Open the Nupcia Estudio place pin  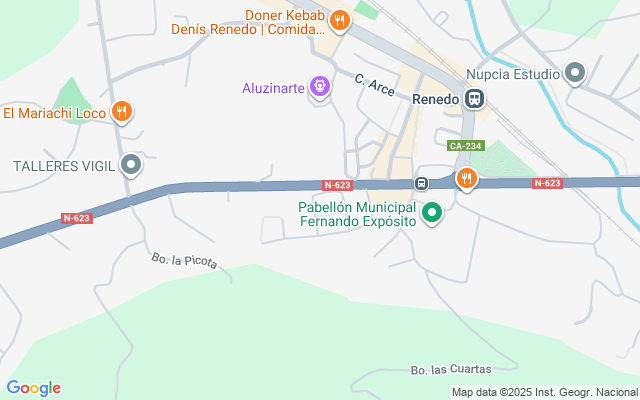(x=575, y=72)
